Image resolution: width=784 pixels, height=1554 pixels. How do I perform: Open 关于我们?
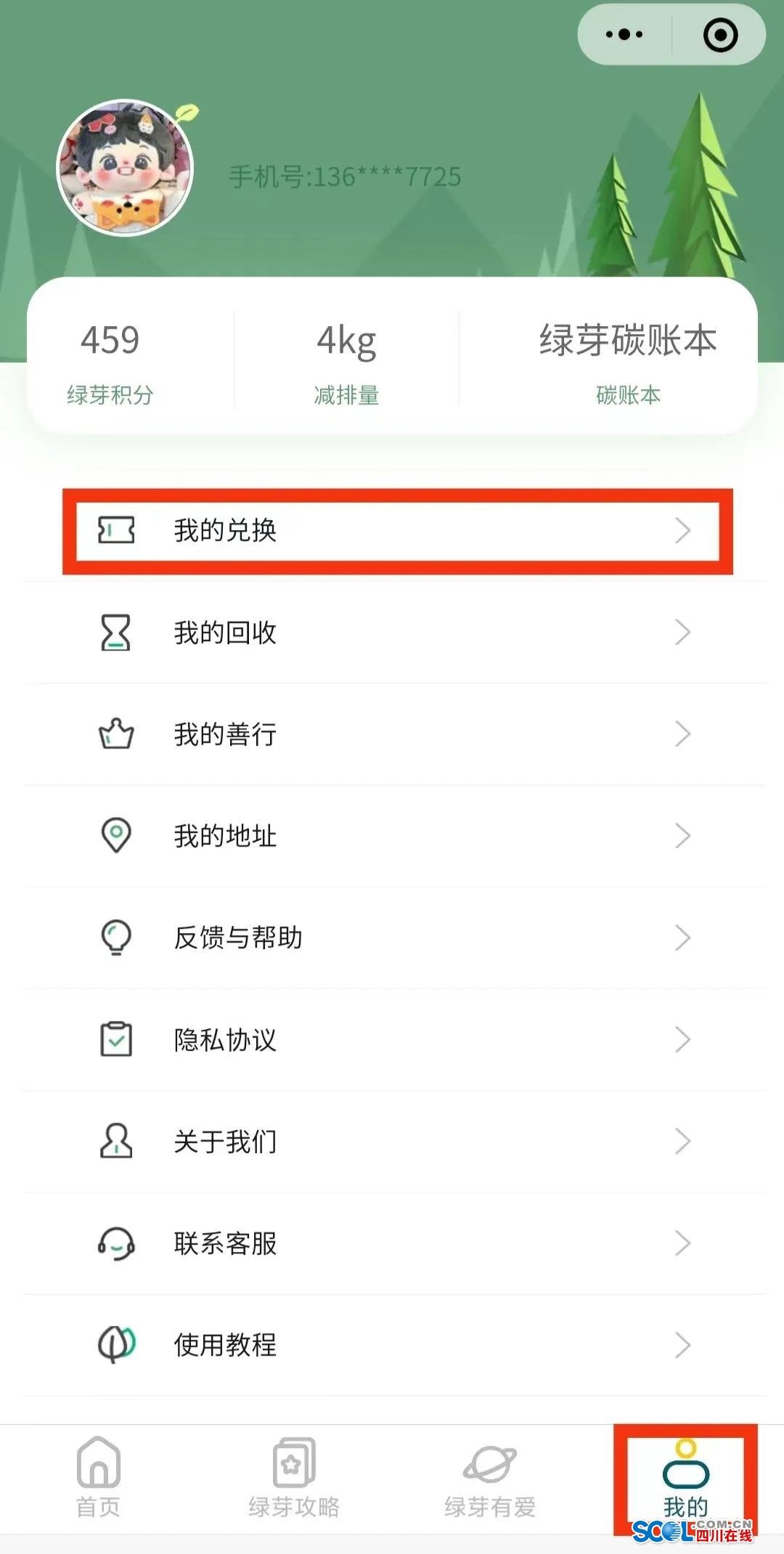click(395, 1141)
